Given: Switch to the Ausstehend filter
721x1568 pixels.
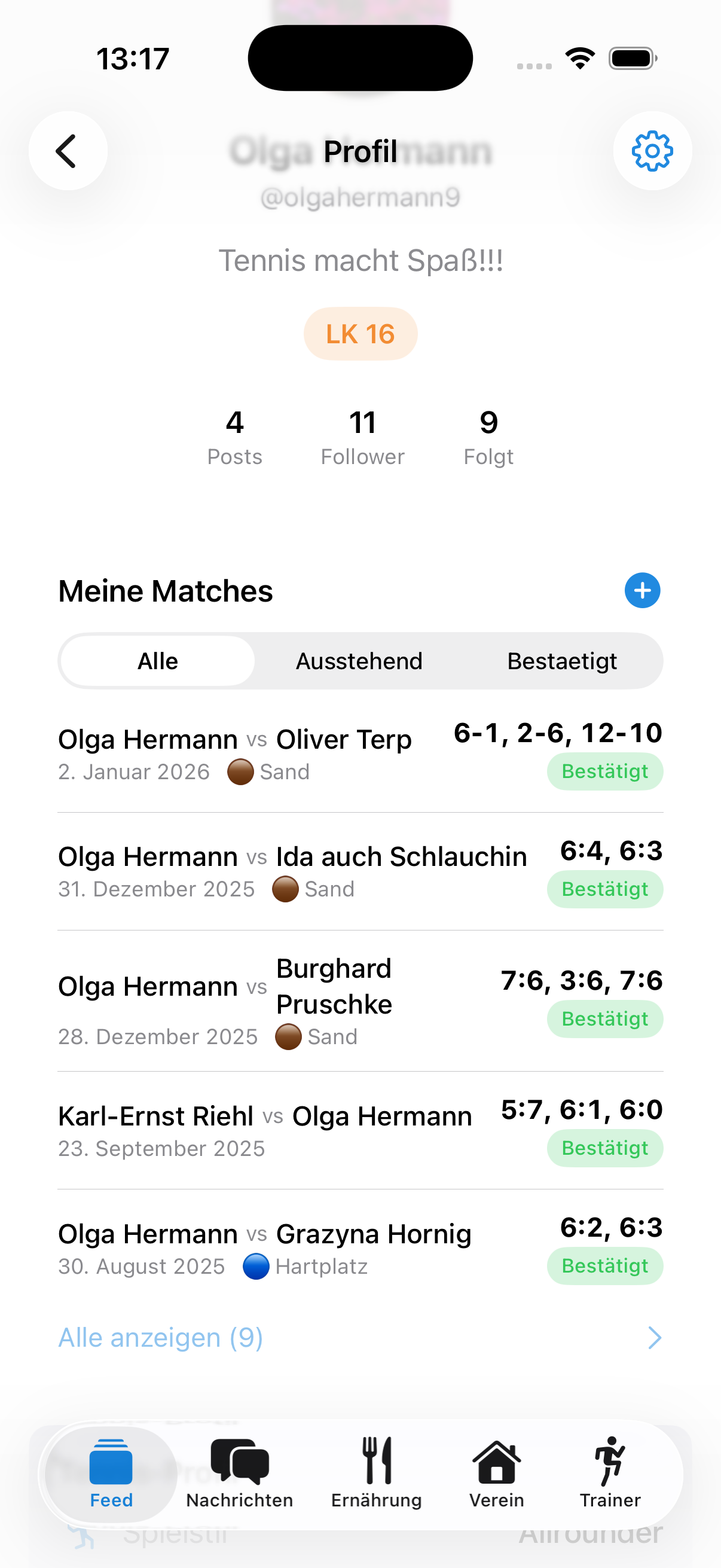Looking at the screenshot, I should point(358,661).
